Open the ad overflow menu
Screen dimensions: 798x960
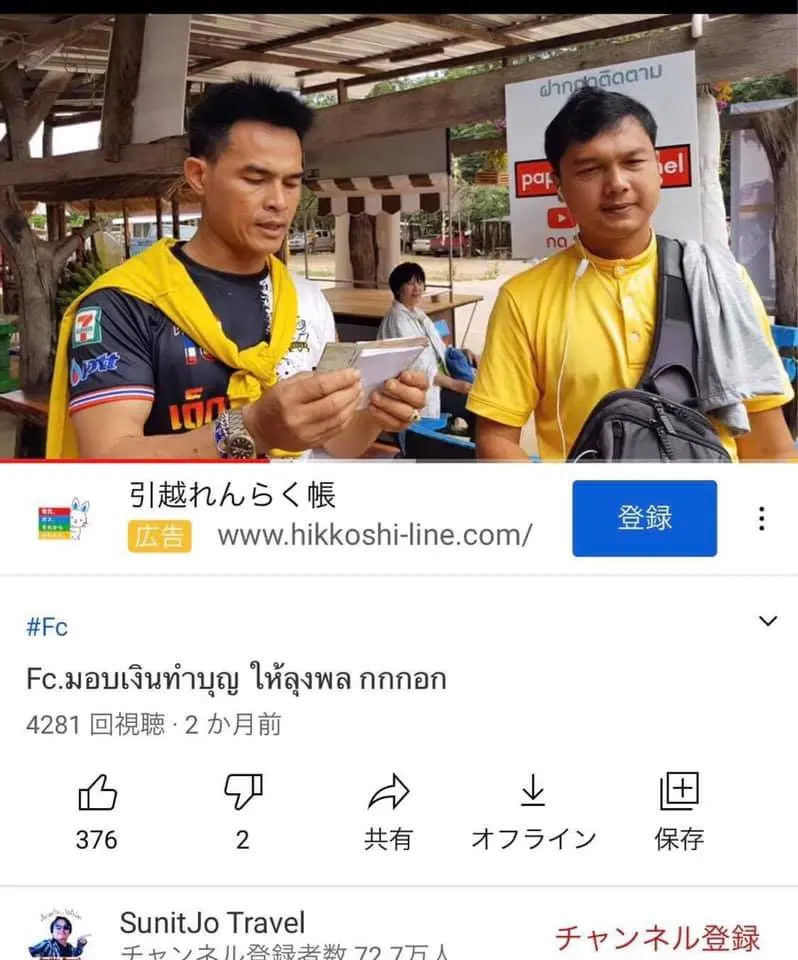point(761,518)
